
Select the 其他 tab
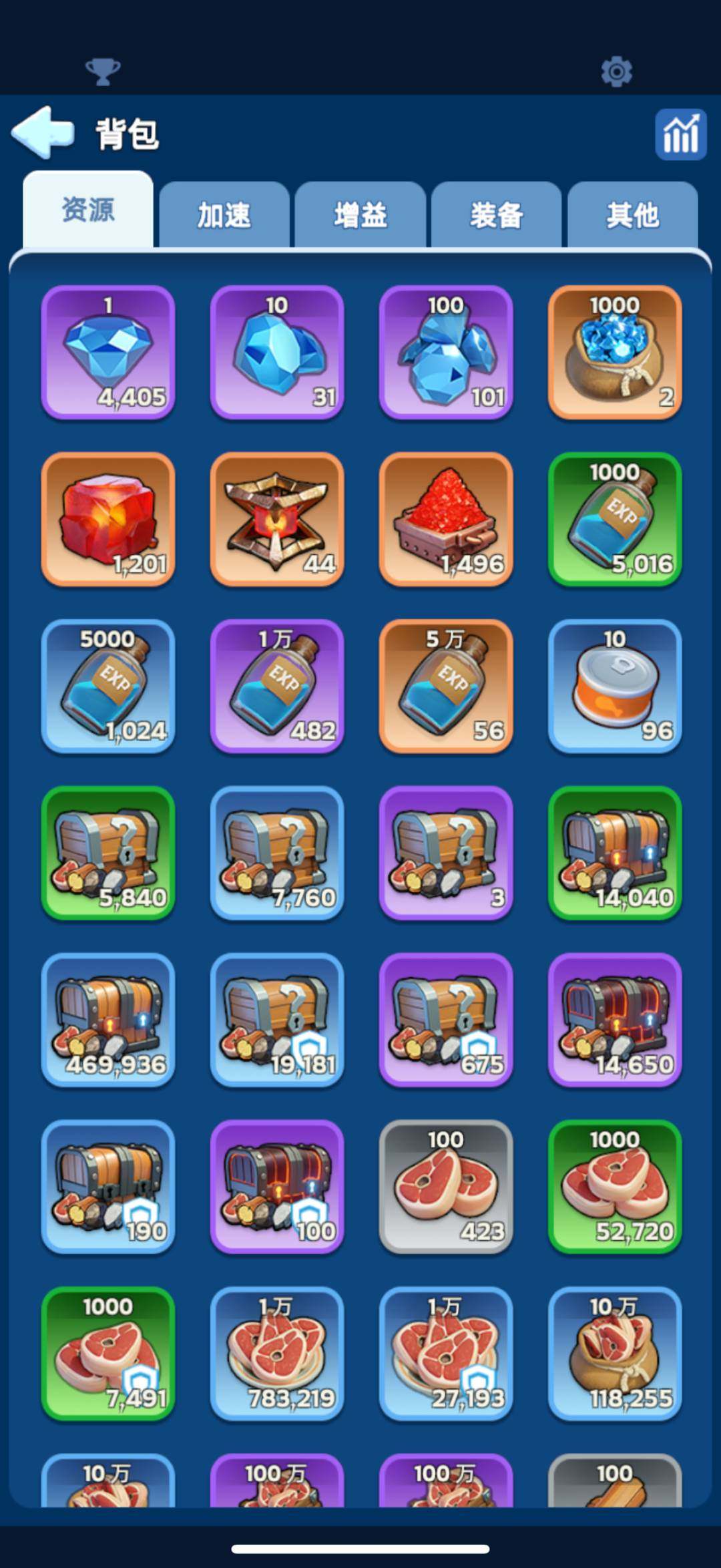coord(632,215)
